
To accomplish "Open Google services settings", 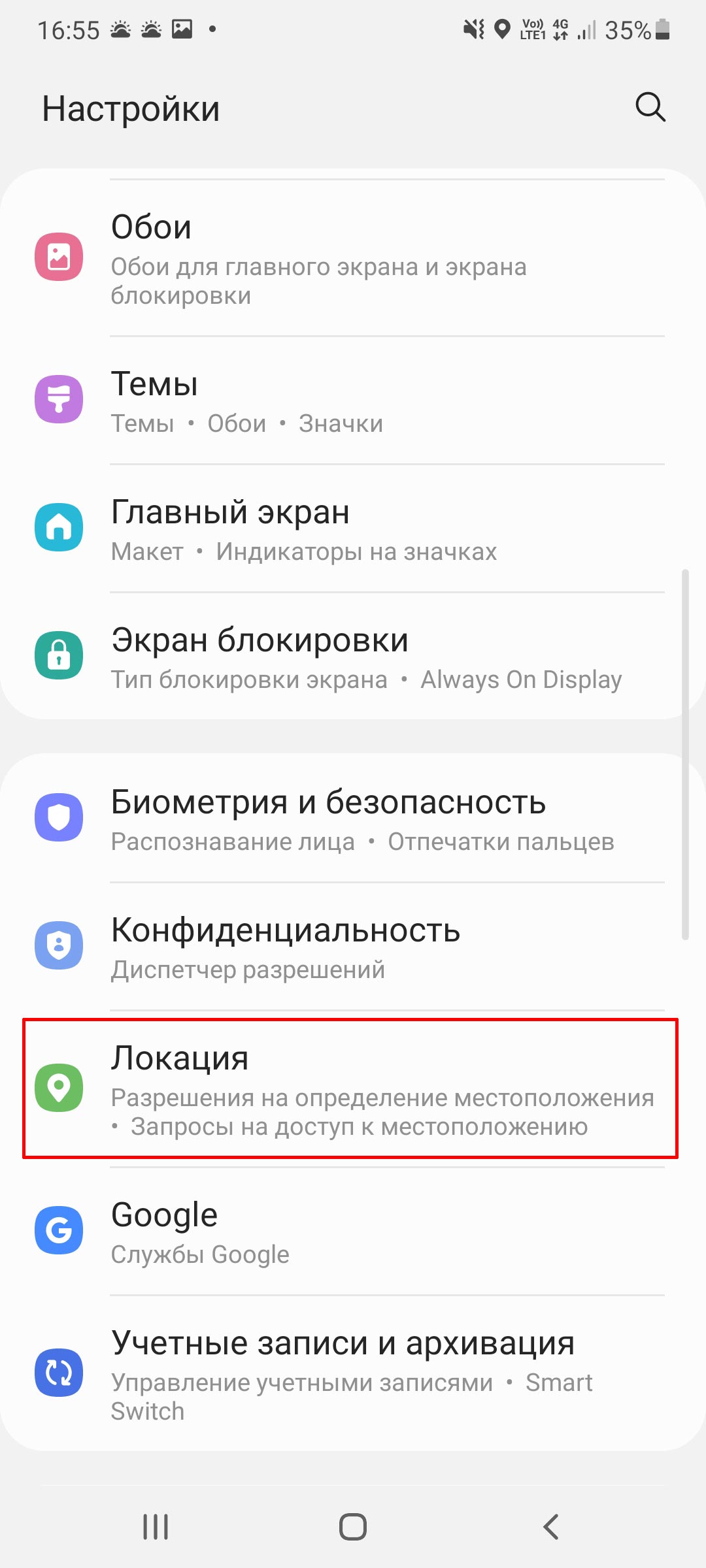I will [x=353, y=1232].
